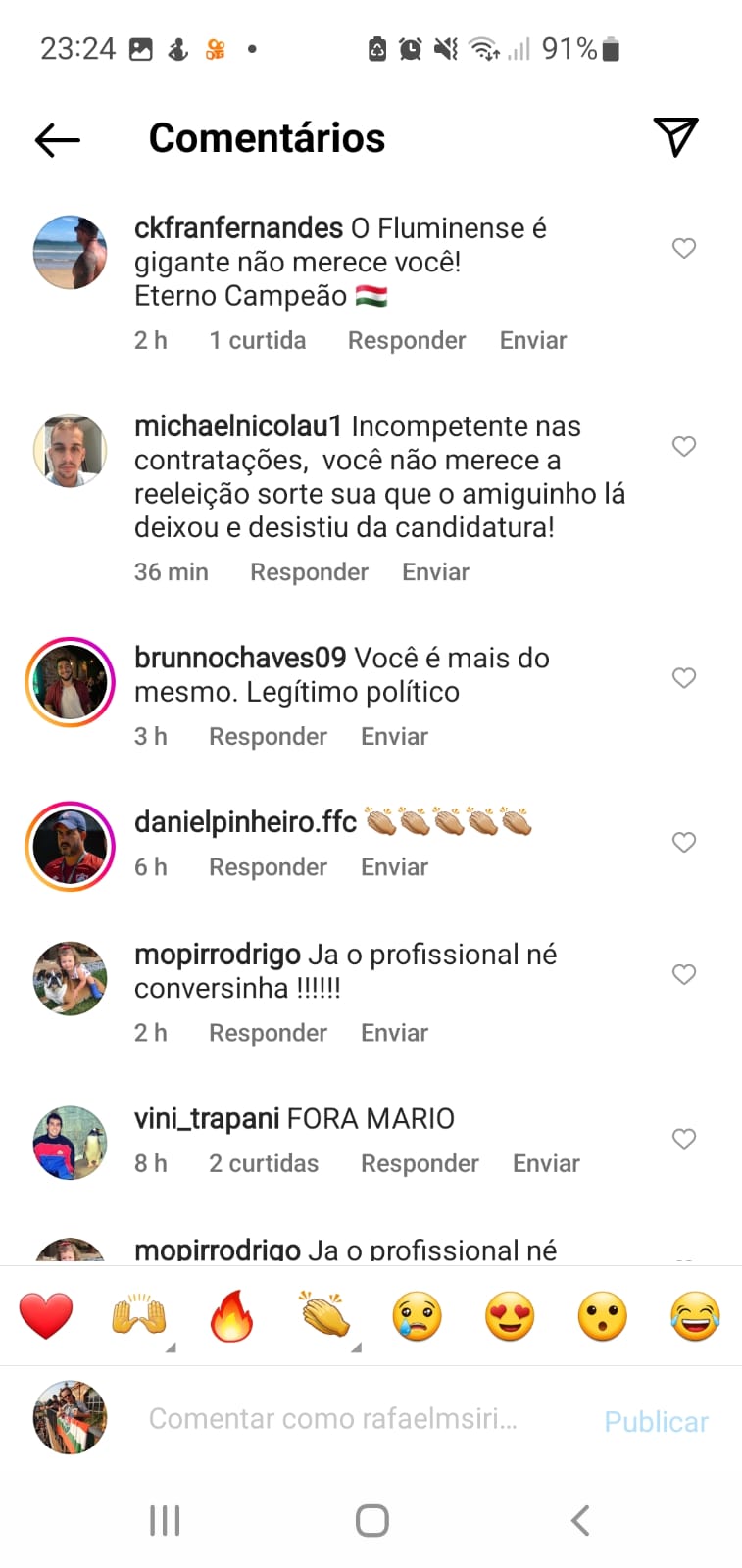
Task: Tap Enviar under brunnochaves09's comment
Action: pyautogui.click(x=394, y=737)
